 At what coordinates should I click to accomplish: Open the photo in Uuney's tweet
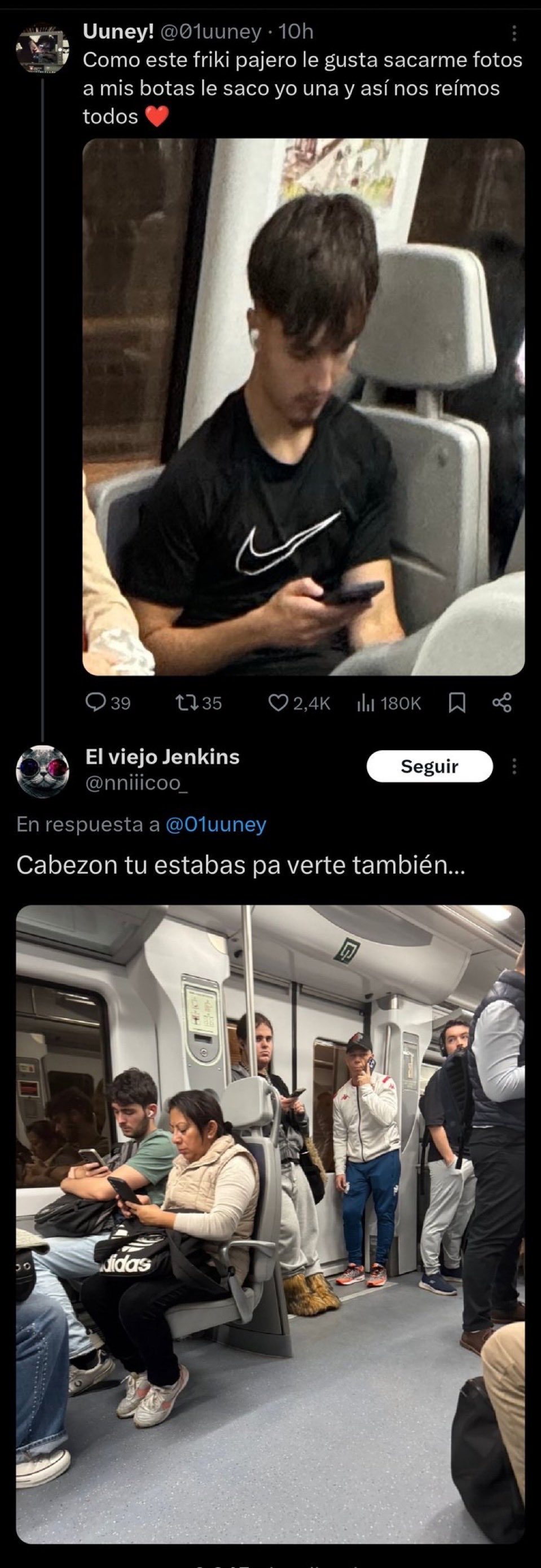303,406
